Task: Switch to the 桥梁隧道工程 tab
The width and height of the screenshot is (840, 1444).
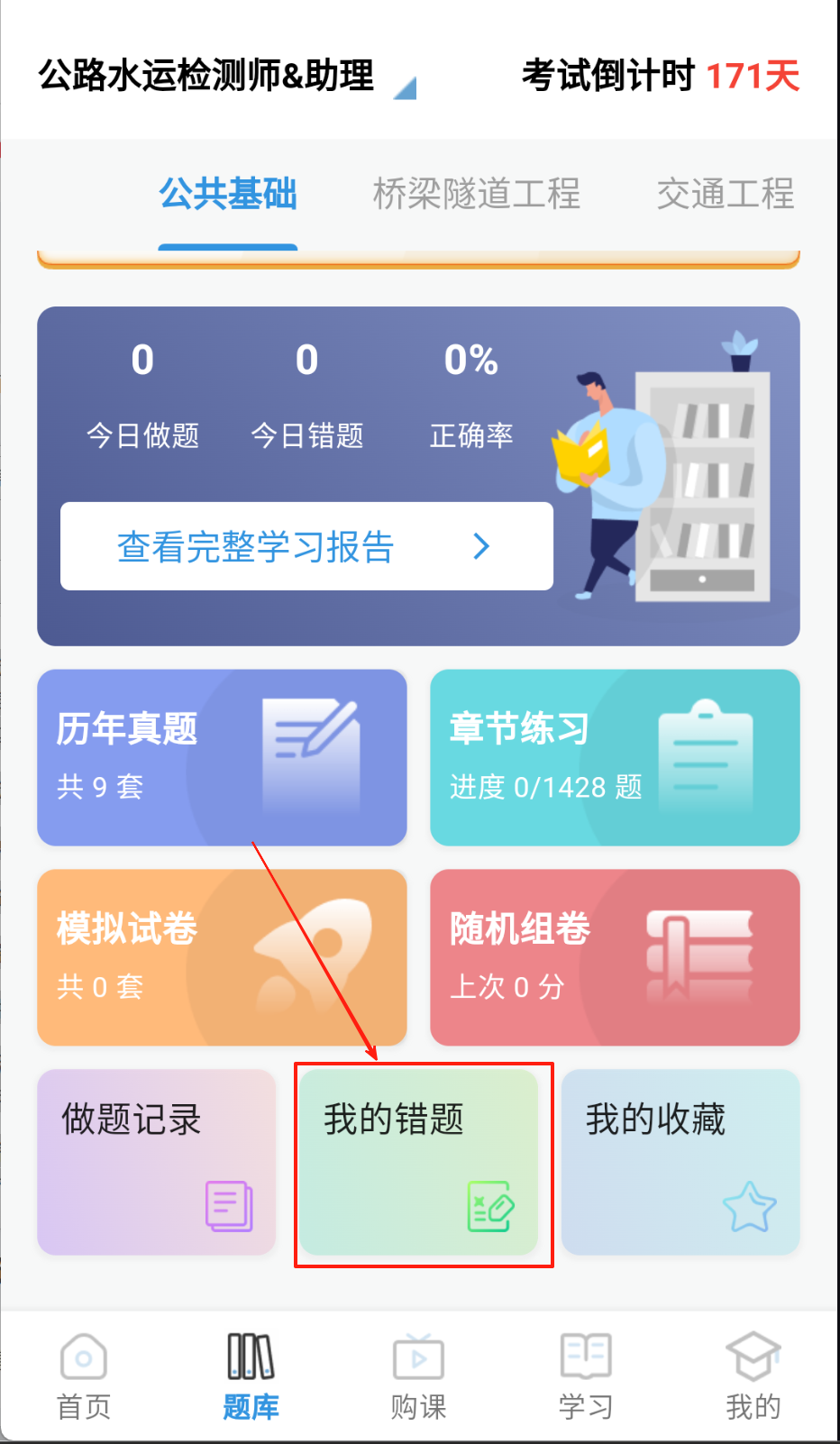Action: (477, 194)
